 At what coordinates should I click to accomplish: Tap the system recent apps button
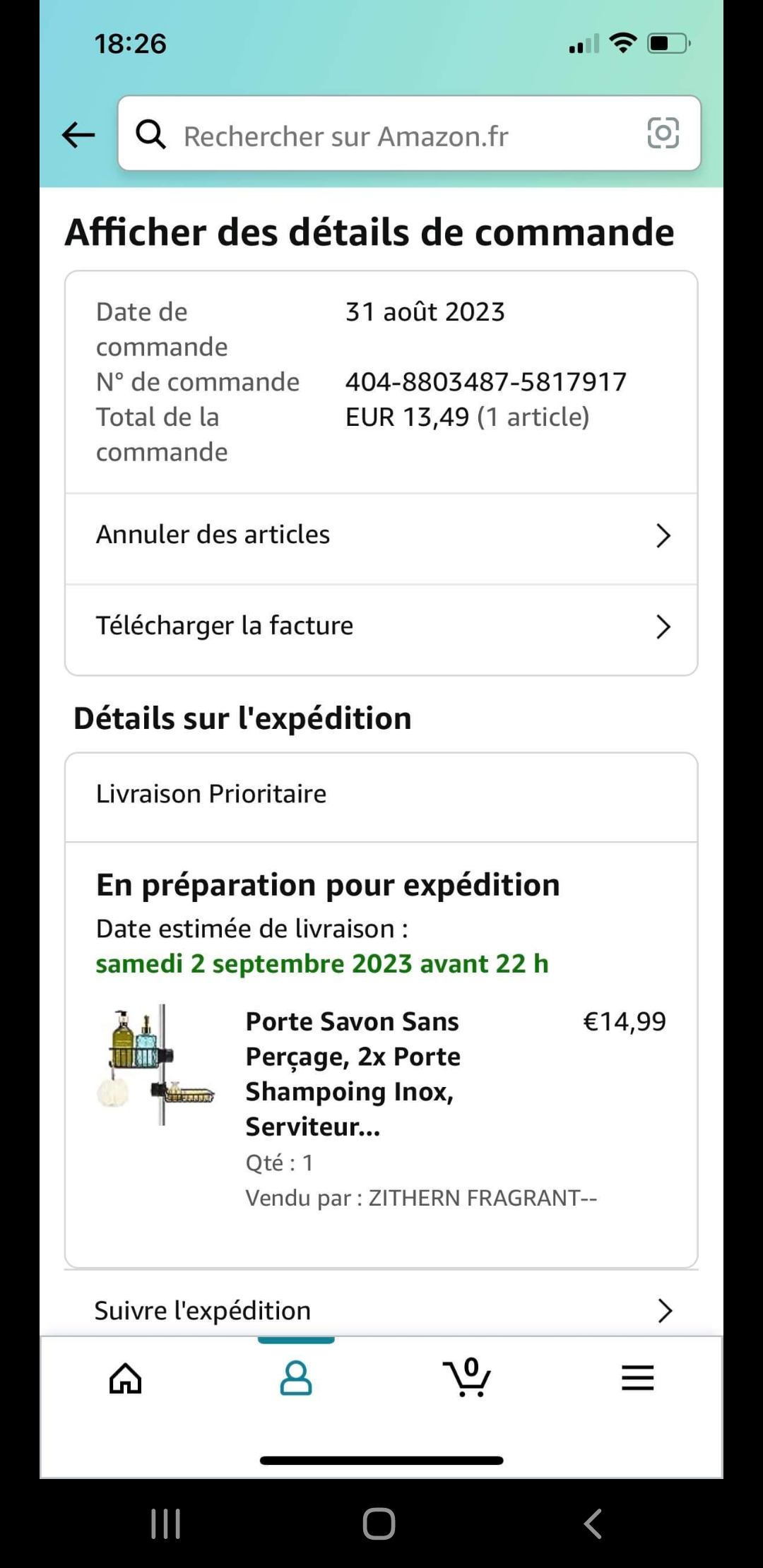[x=166, y=1524]
